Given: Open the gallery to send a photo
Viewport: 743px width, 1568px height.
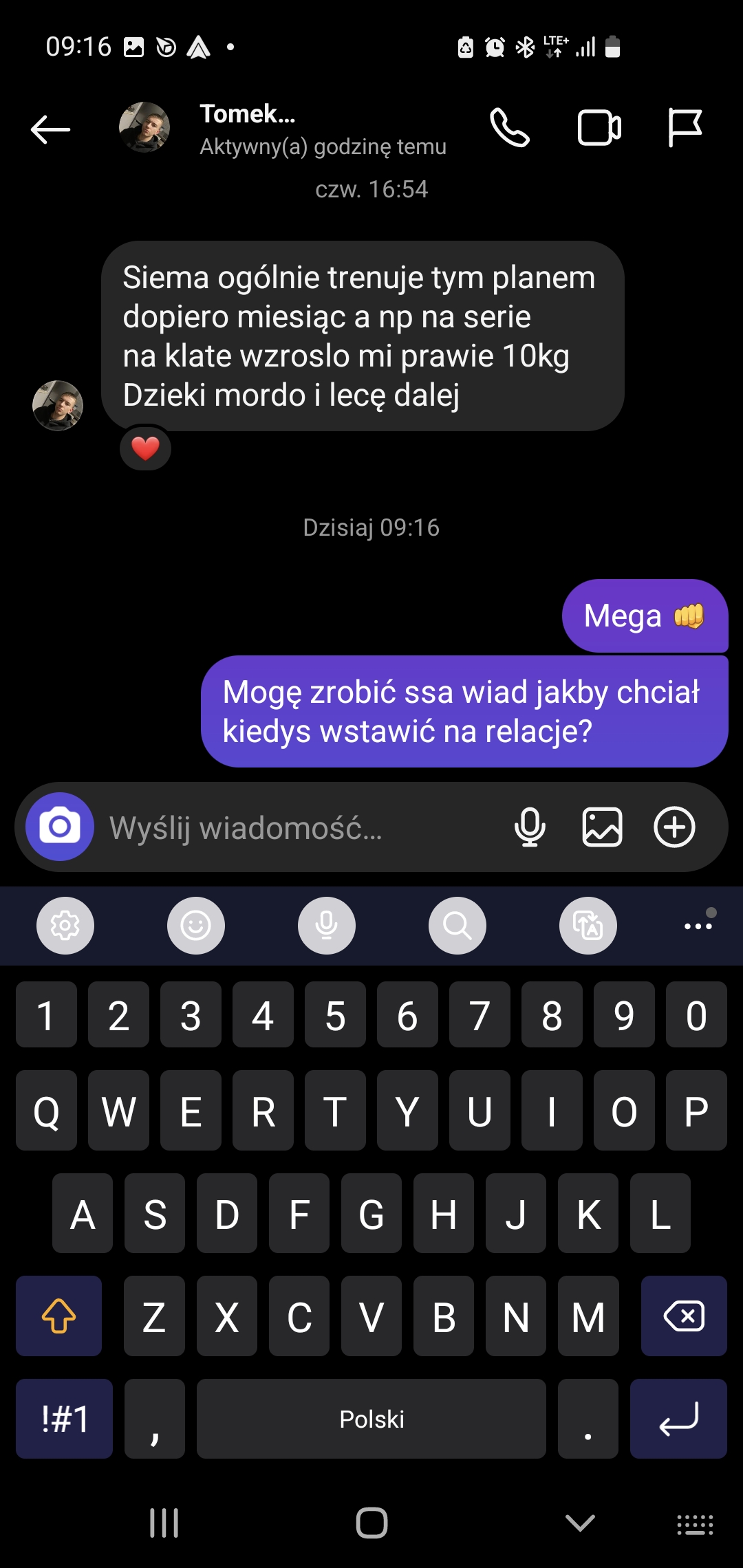Looking at the screenshot, I should point(602,827).
